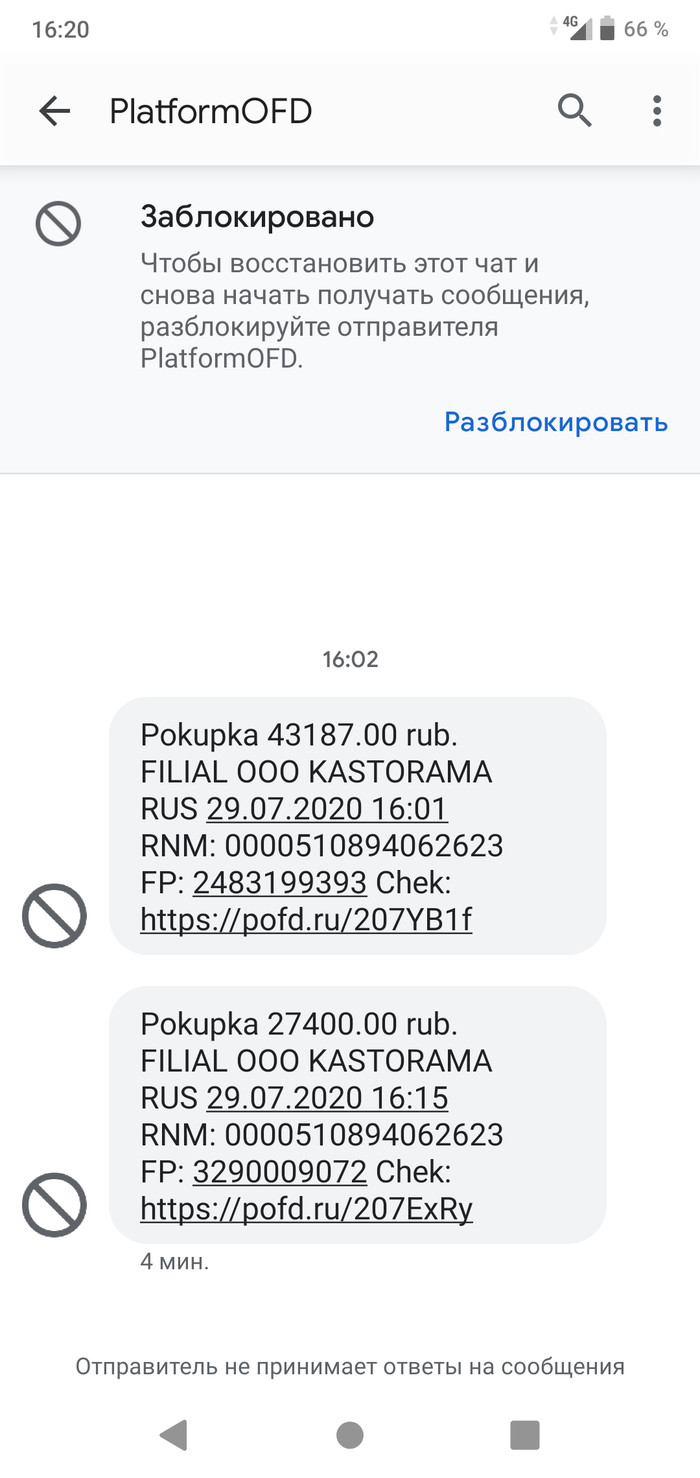Tap the underlined number 3290009072
The height and width of the screenshot is (1478, 700).
pyautogui.click(x=279, y=1172)
